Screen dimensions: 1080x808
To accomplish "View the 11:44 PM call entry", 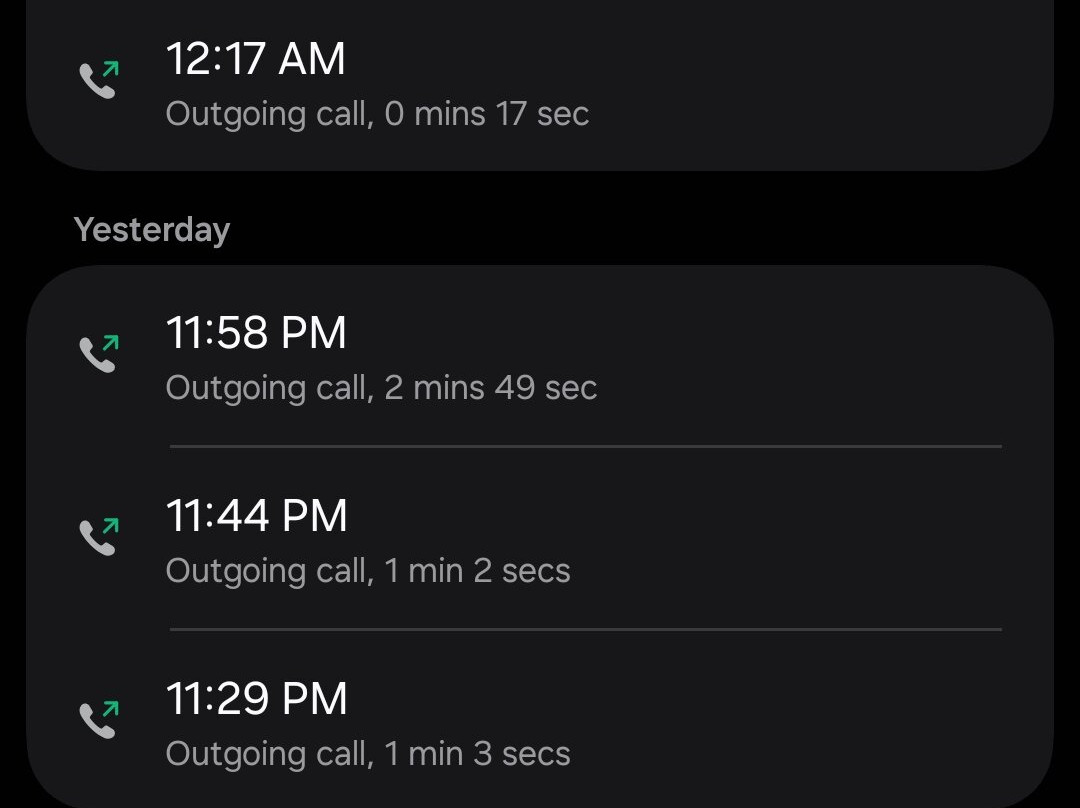I will pyautogui.click(x=540, y=540).
